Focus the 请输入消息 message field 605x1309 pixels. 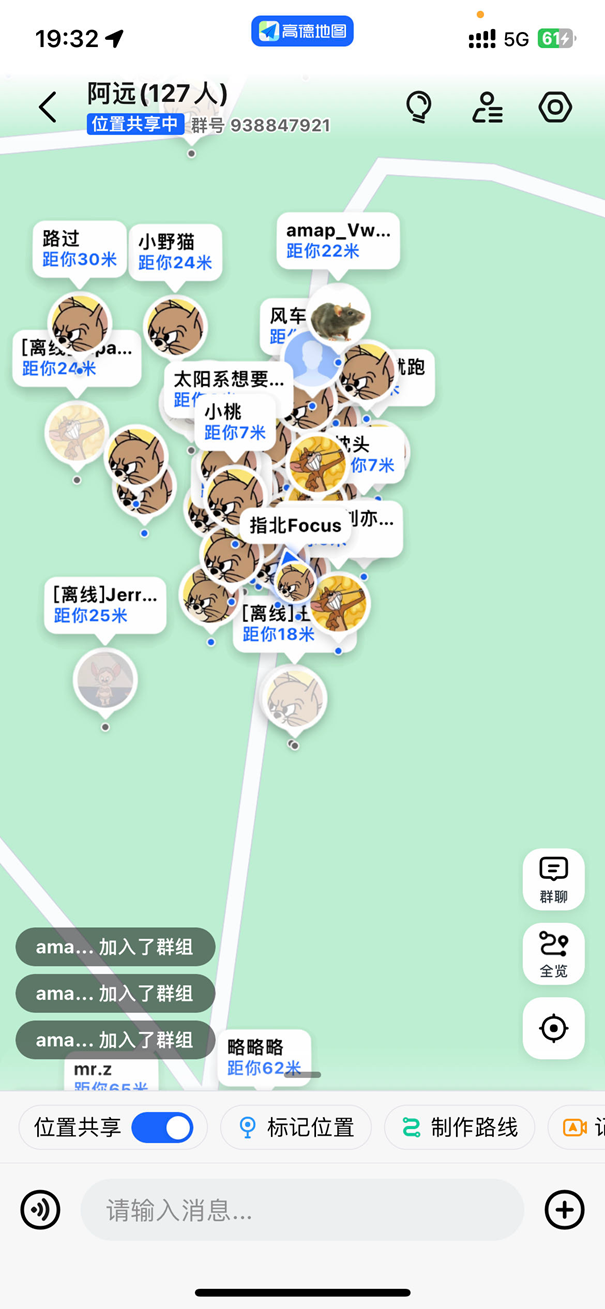coord(302,1210)
